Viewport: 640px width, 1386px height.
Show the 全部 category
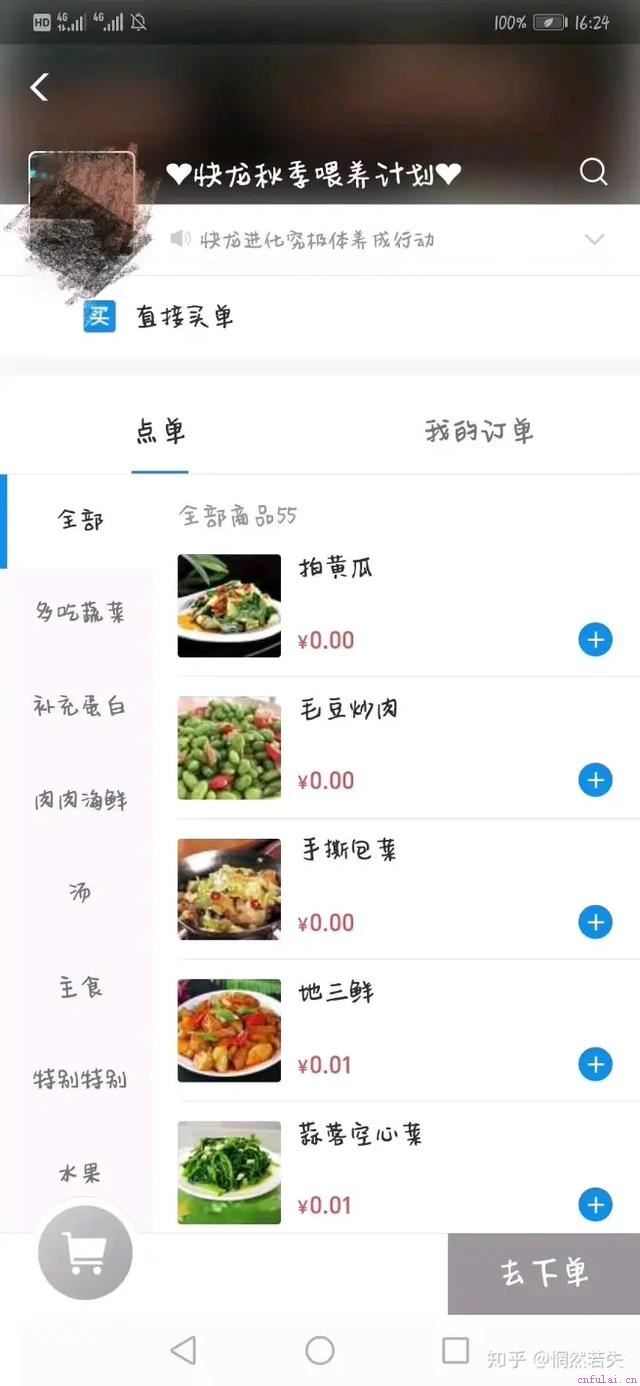click(80, 520)
